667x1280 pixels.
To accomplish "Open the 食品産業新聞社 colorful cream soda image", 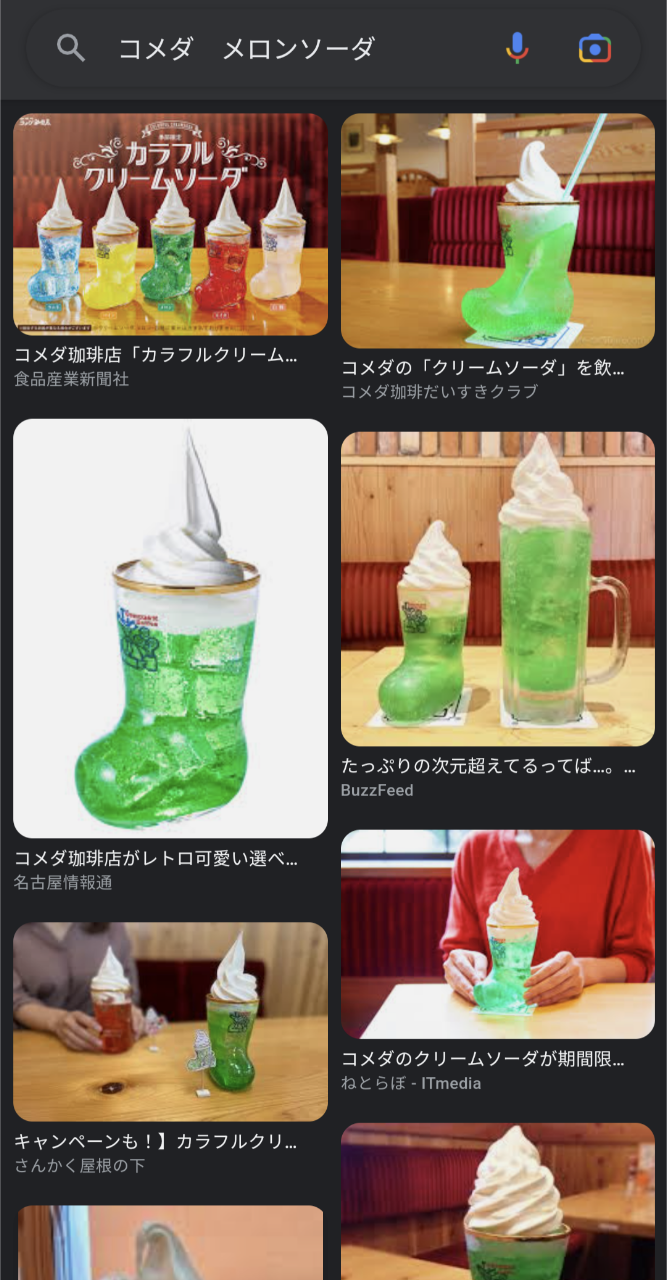I will (x=170, y=224).
